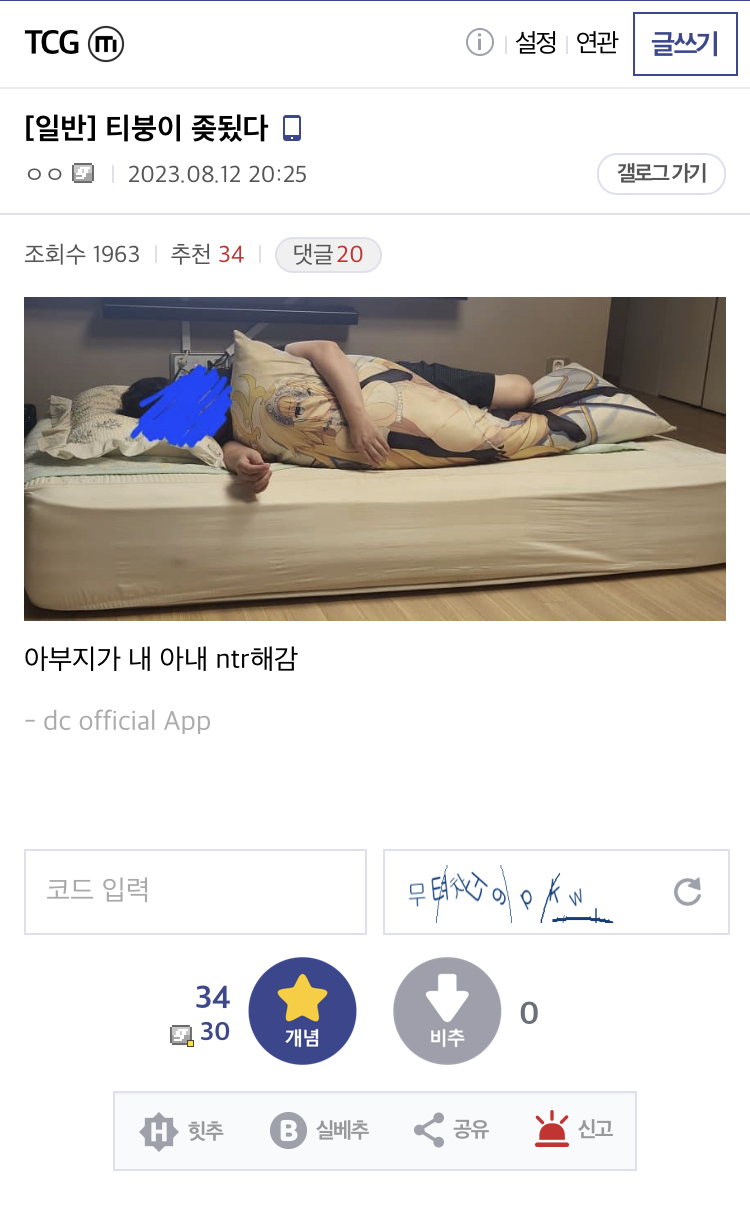Select 힛추 hit recommendation
The height and width of the screenshot is (1227, 750).
click(x=182, y=1131)
